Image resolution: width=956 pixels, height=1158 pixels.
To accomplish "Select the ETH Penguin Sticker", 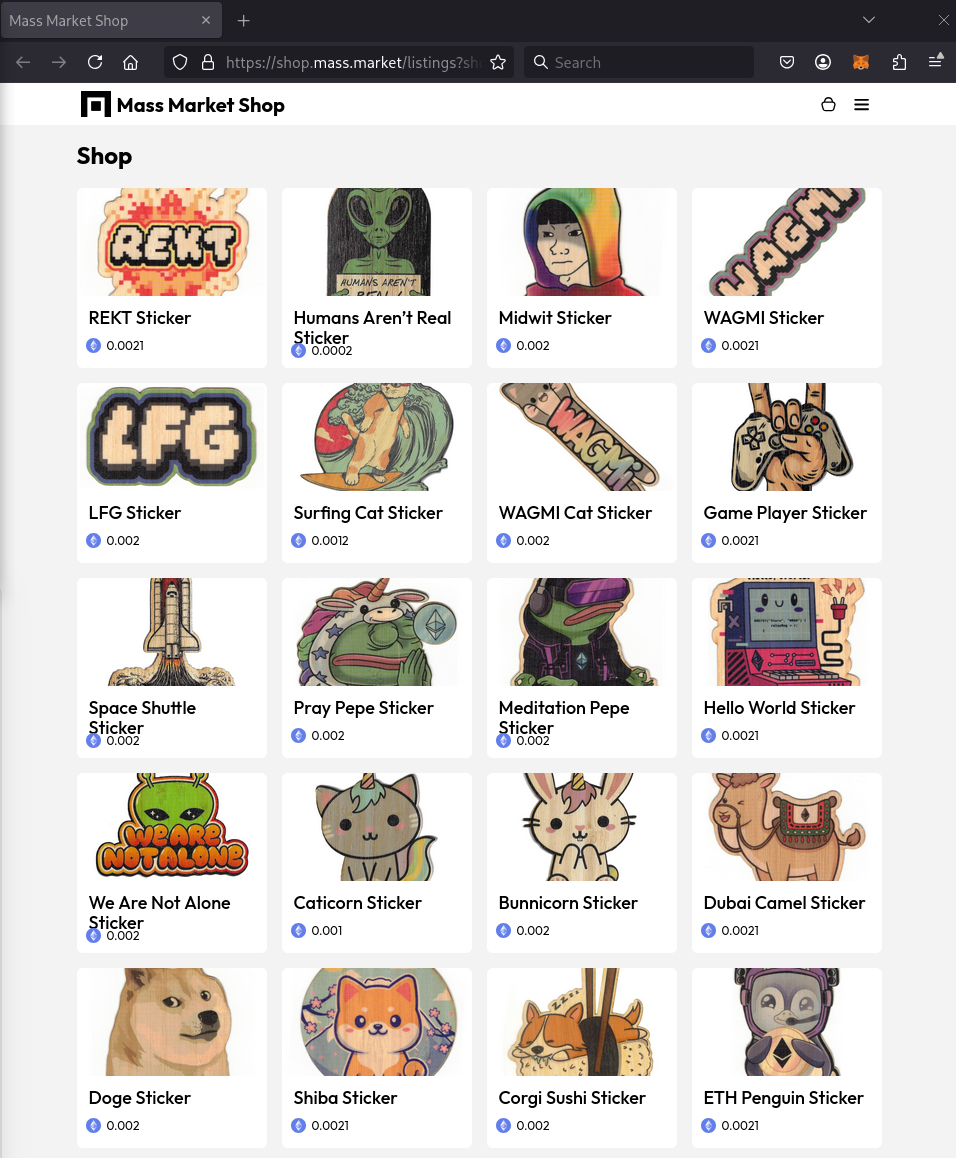I will tap(786, 1057).
